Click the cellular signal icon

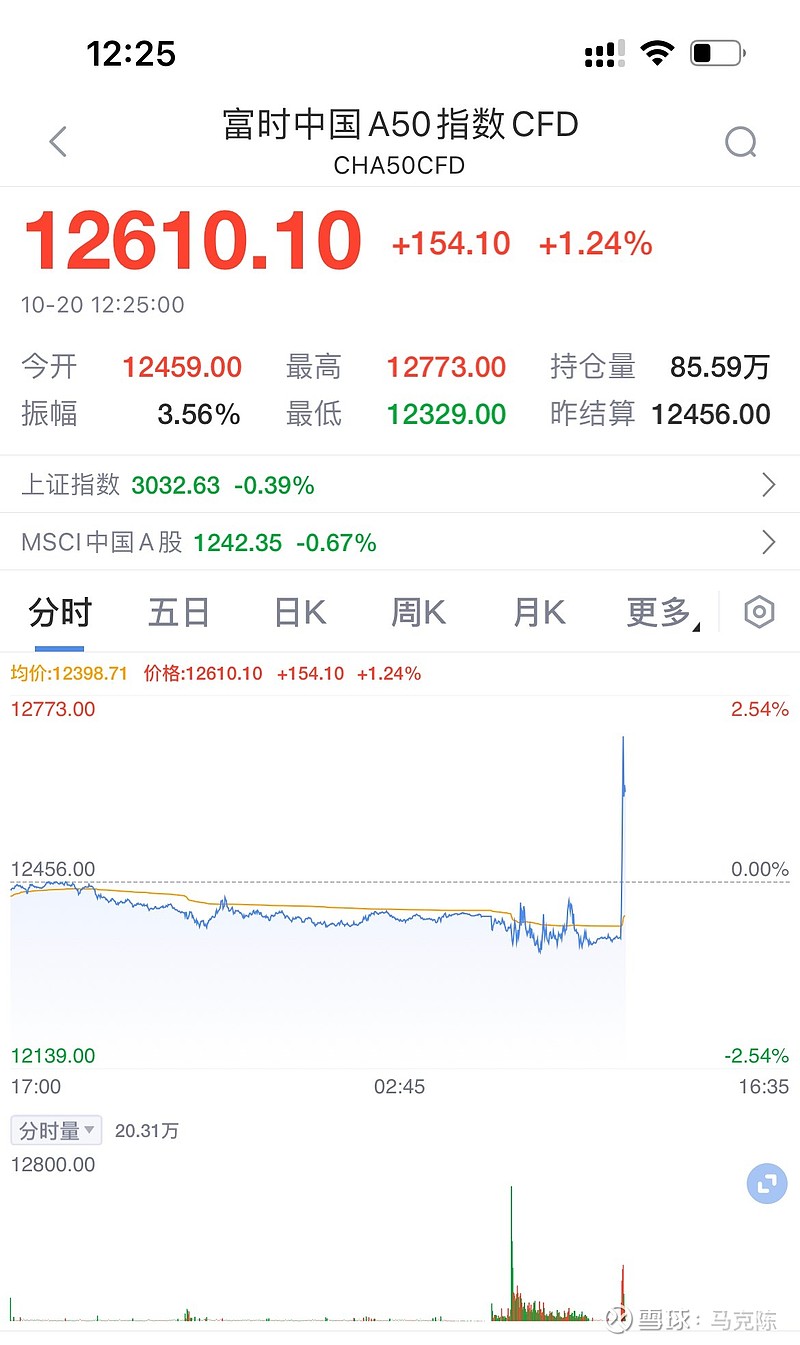point(601,54)
